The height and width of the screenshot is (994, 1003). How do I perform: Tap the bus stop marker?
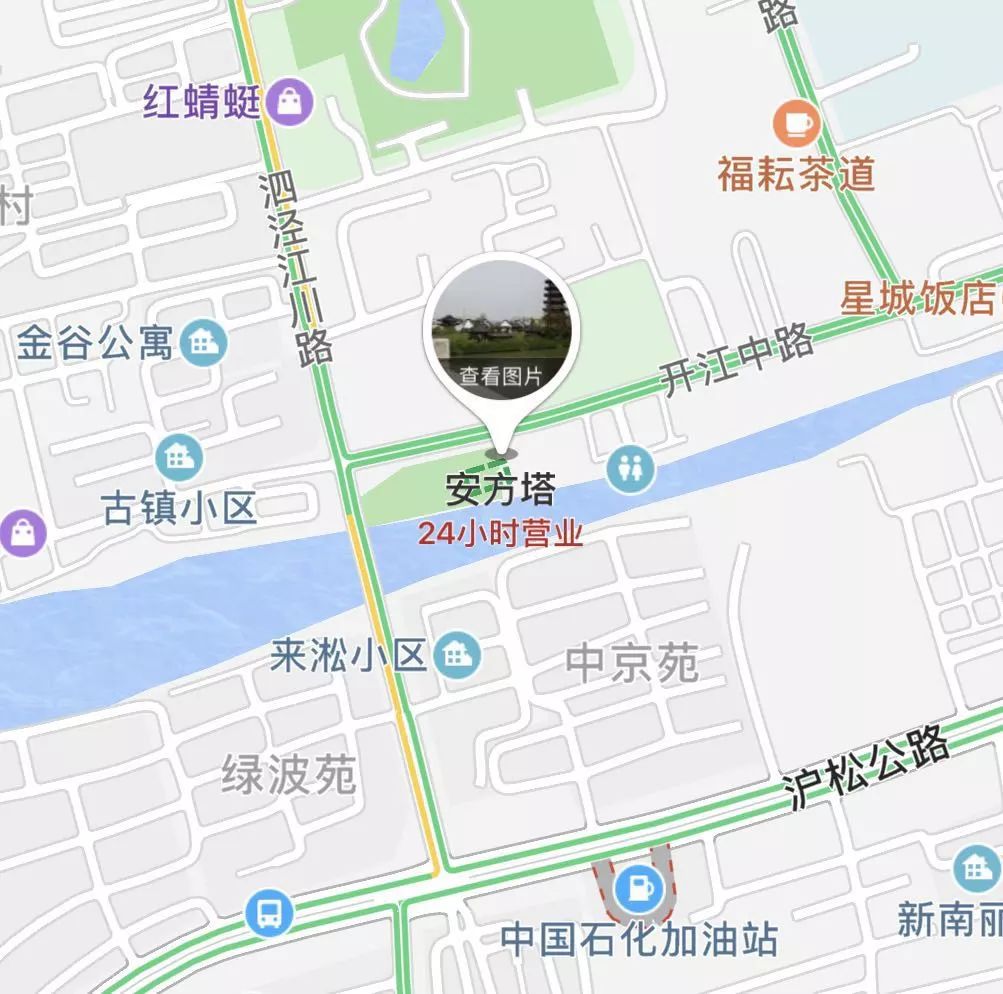pyautogui.click(x=269, y=912)
